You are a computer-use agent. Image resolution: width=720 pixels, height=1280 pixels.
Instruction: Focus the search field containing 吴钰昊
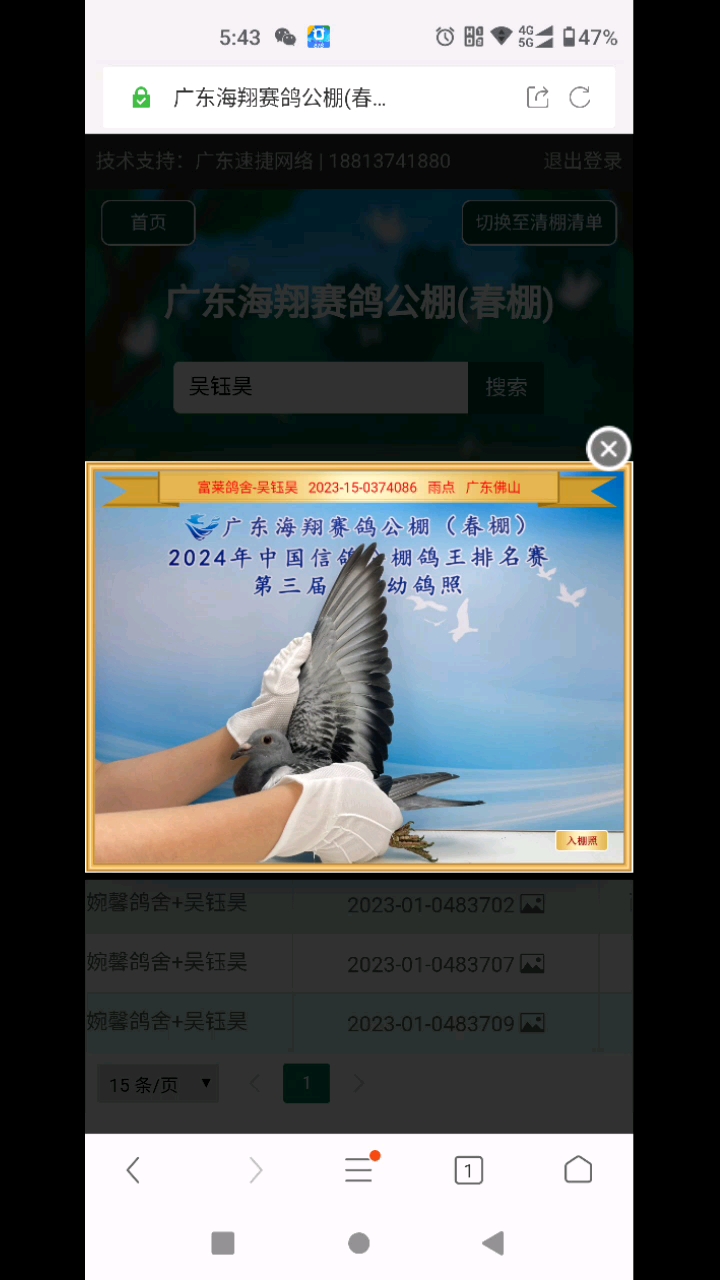320,387
